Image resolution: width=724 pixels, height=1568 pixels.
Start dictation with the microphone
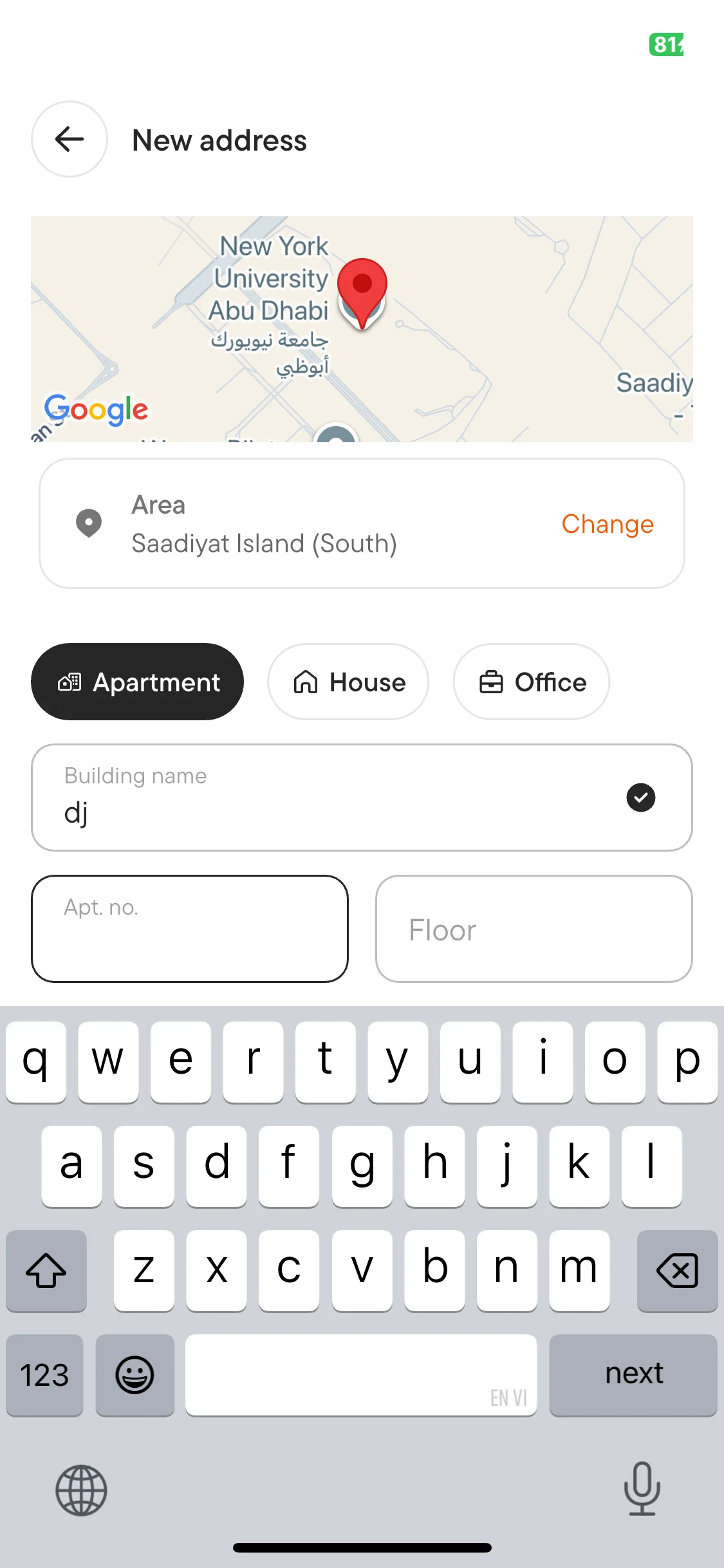pos(642,1488)
